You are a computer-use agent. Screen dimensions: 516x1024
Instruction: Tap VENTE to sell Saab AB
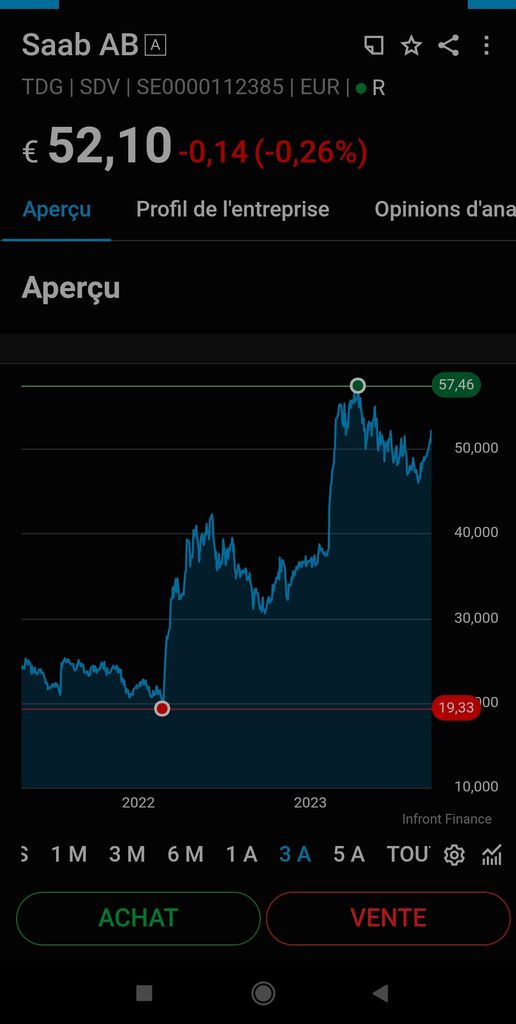[x=388, y=918]
